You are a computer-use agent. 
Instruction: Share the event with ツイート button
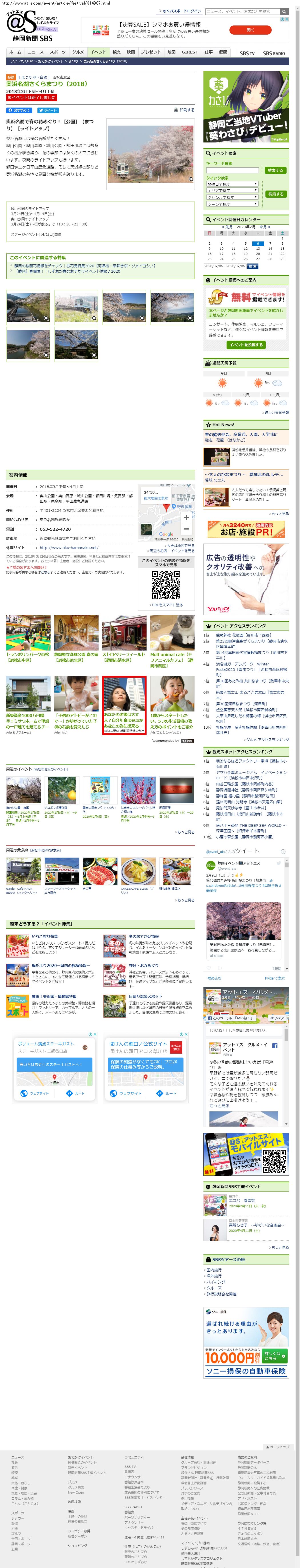pyautogui.click(x=48, y=110)
